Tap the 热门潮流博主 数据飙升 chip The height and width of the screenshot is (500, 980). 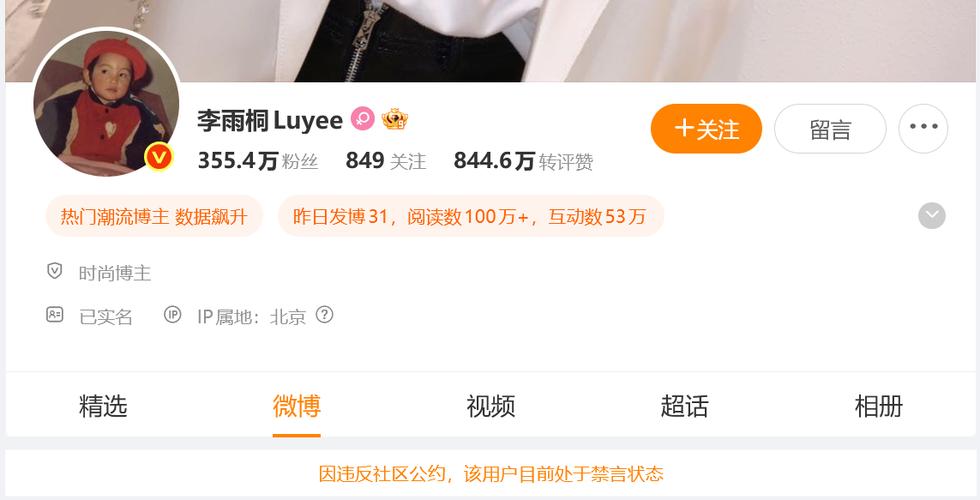click(x=154, y=216)
